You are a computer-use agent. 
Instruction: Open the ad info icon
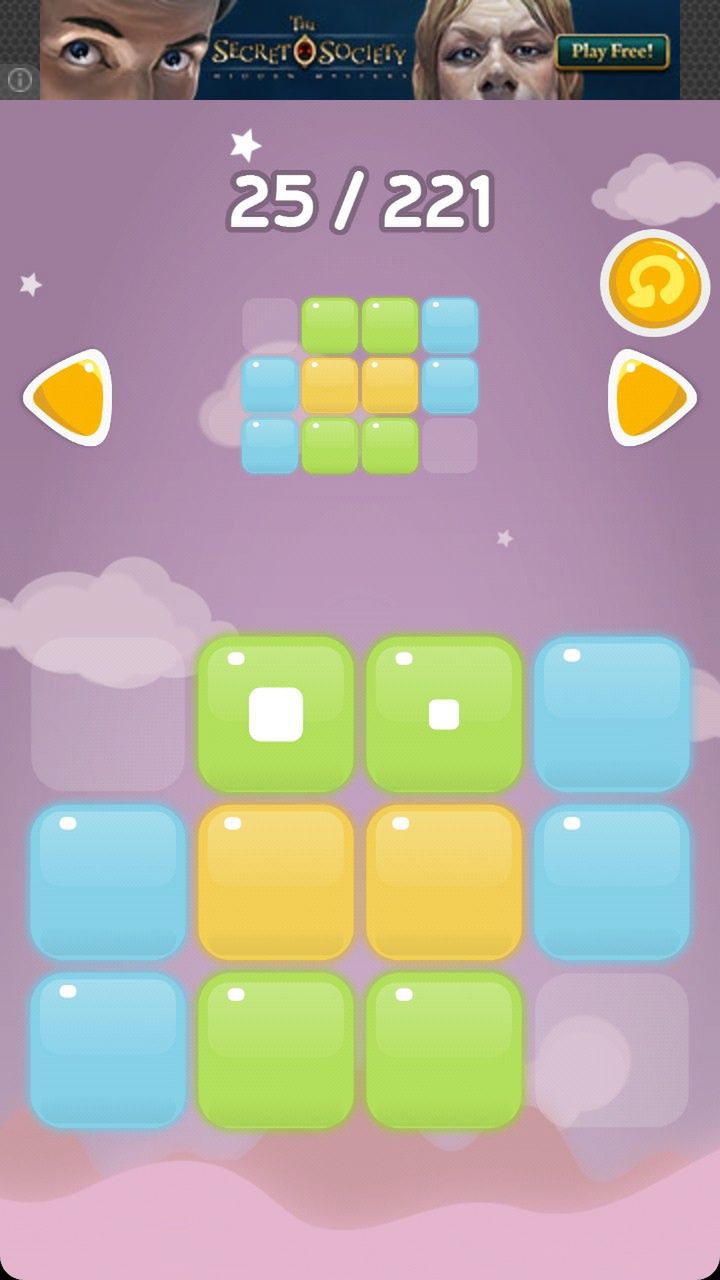(x=20, y=80)
